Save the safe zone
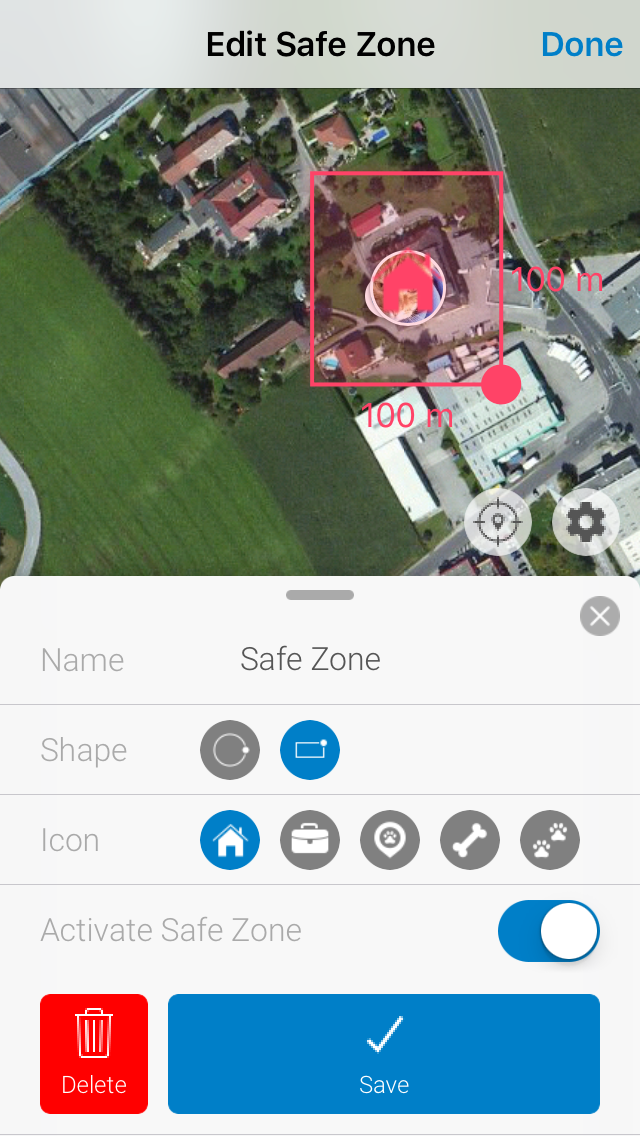Screen dimensions: 640x1136 coord(383,1053)
